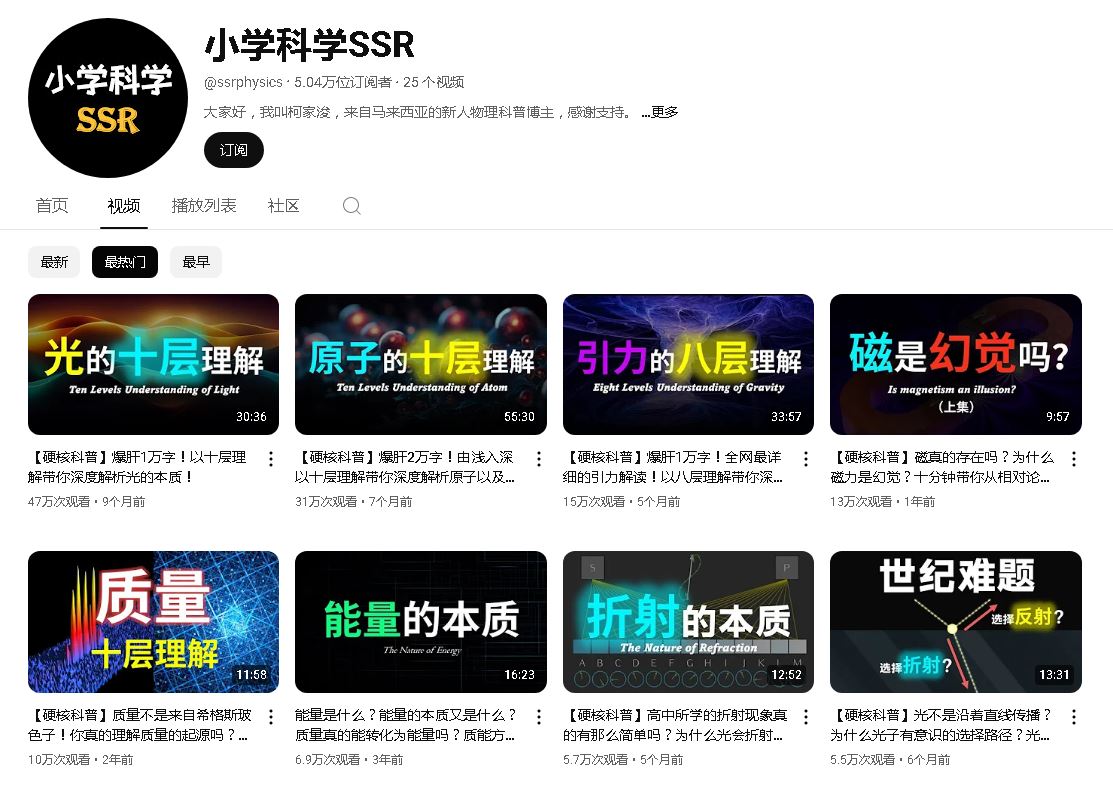Play the 光的十层理解 video
Viewport: 1113px width, 791px height.
click(153, 364)
